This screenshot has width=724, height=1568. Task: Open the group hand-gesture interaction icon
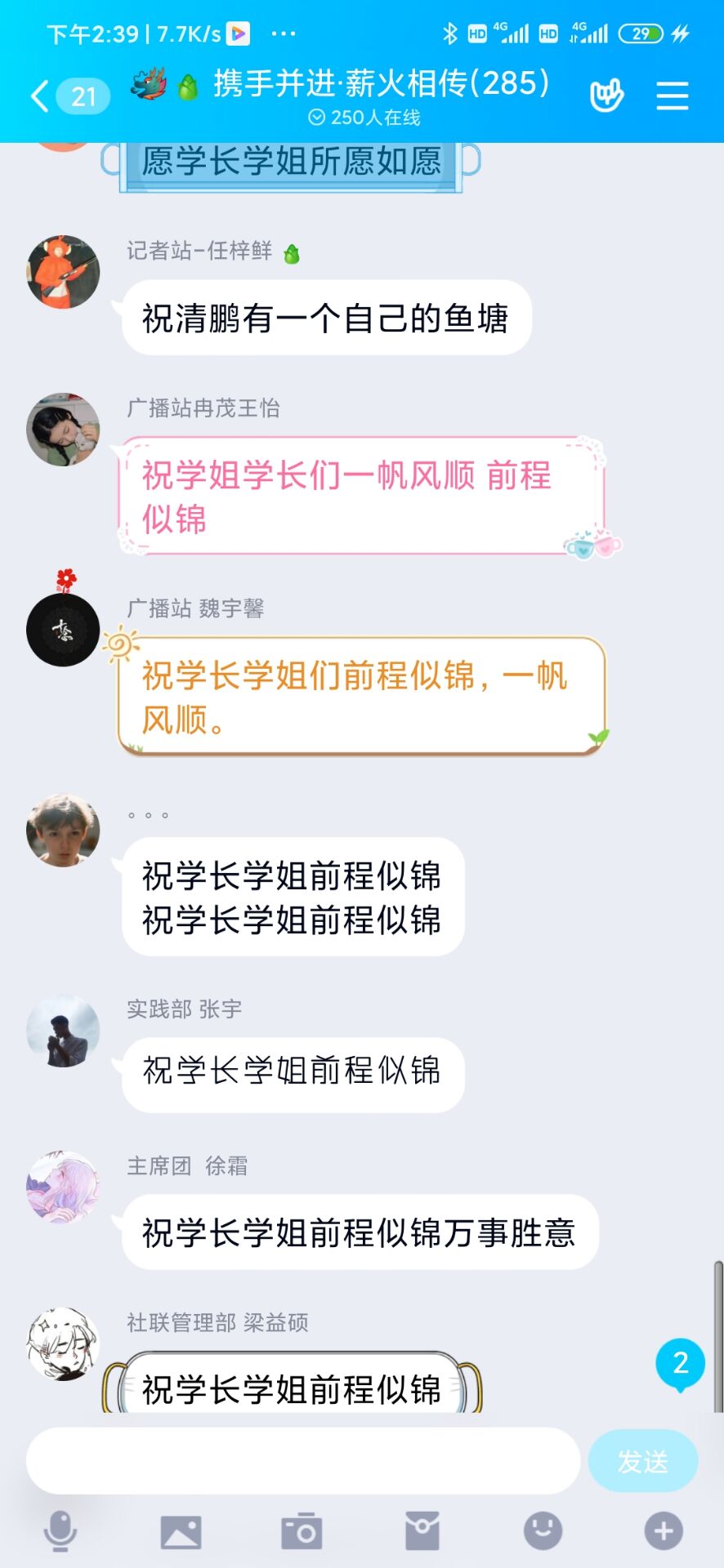click(606, 96)
